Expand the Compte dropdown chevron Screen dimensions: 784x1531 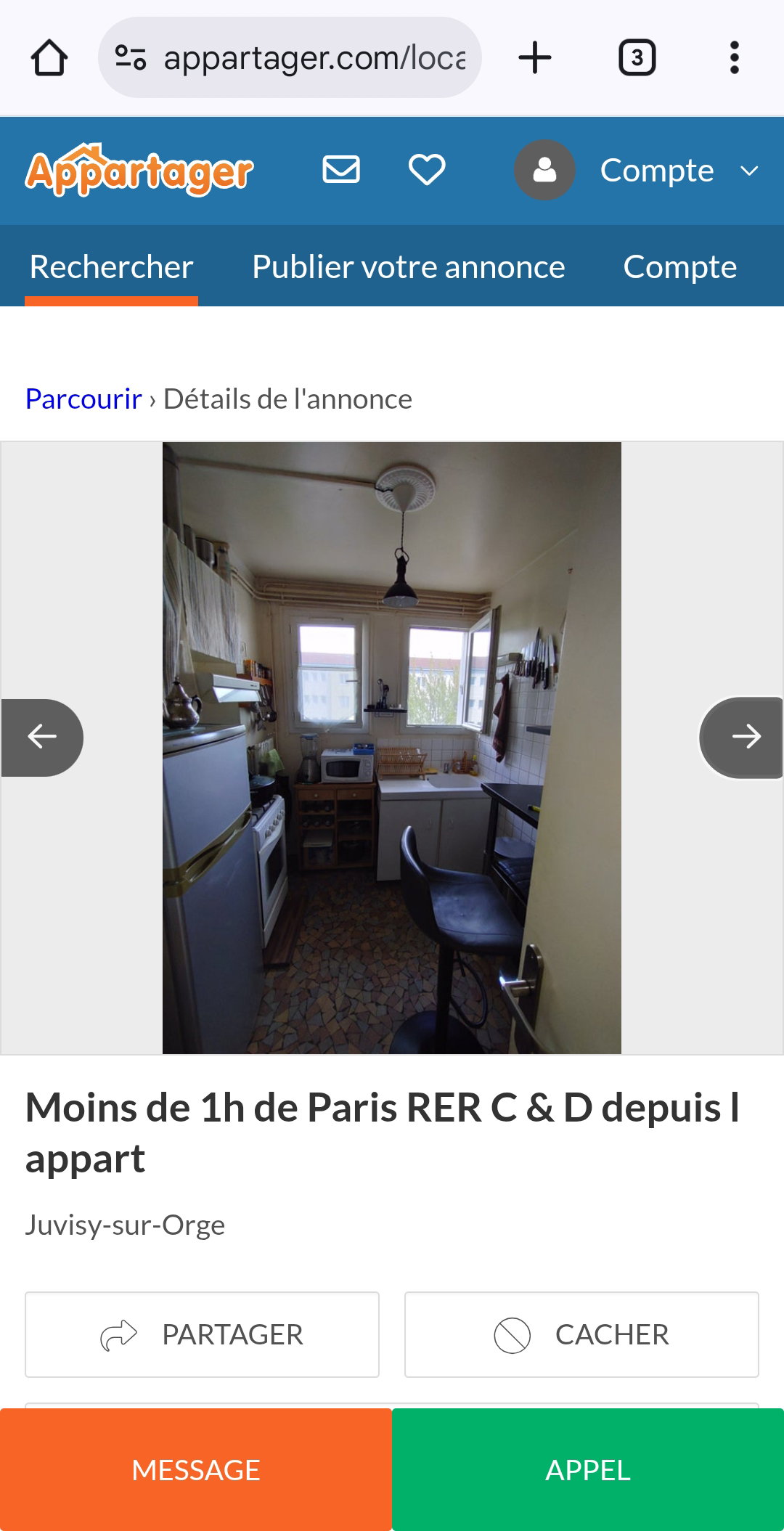(x=749, y=171)
